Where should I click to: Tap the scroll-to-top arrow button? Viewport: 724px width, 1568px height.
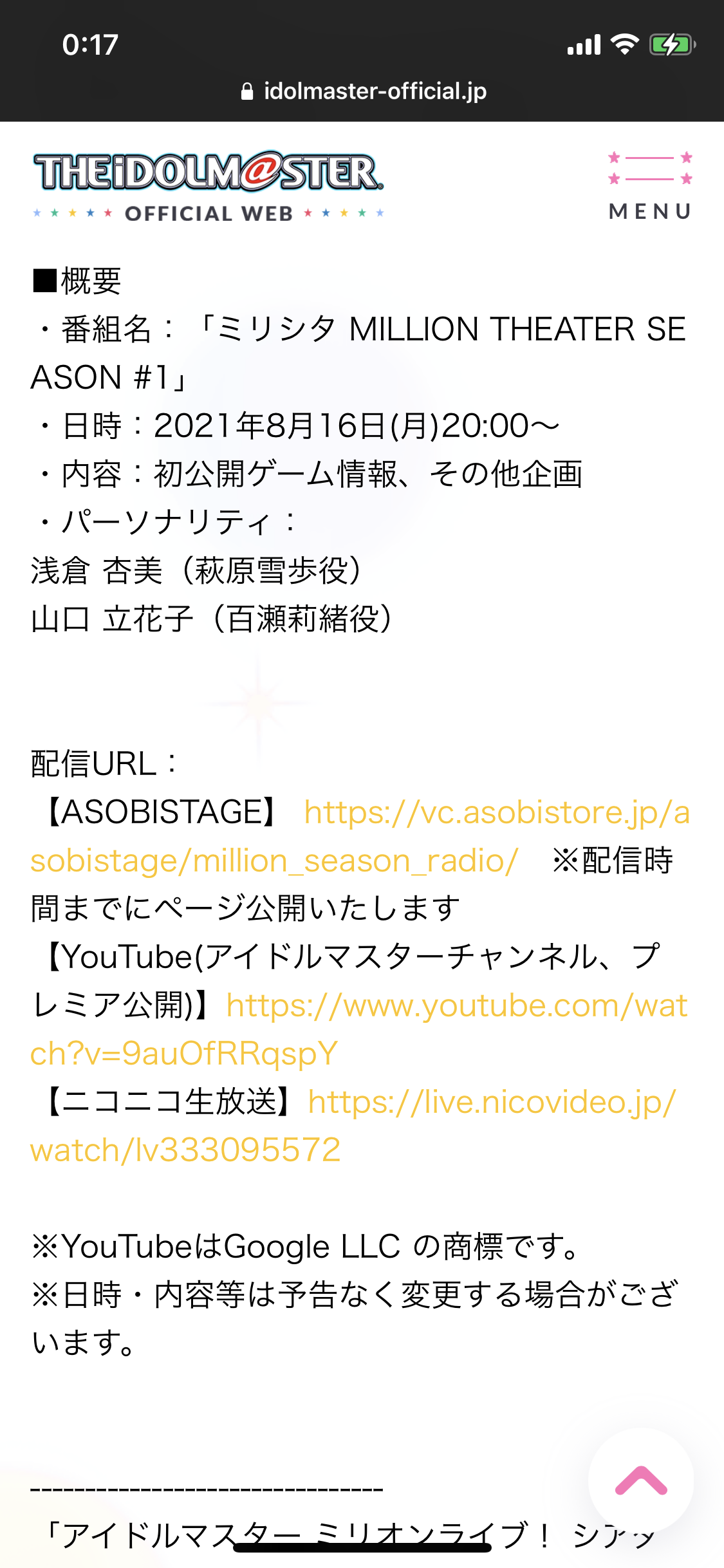(641, 1480)
